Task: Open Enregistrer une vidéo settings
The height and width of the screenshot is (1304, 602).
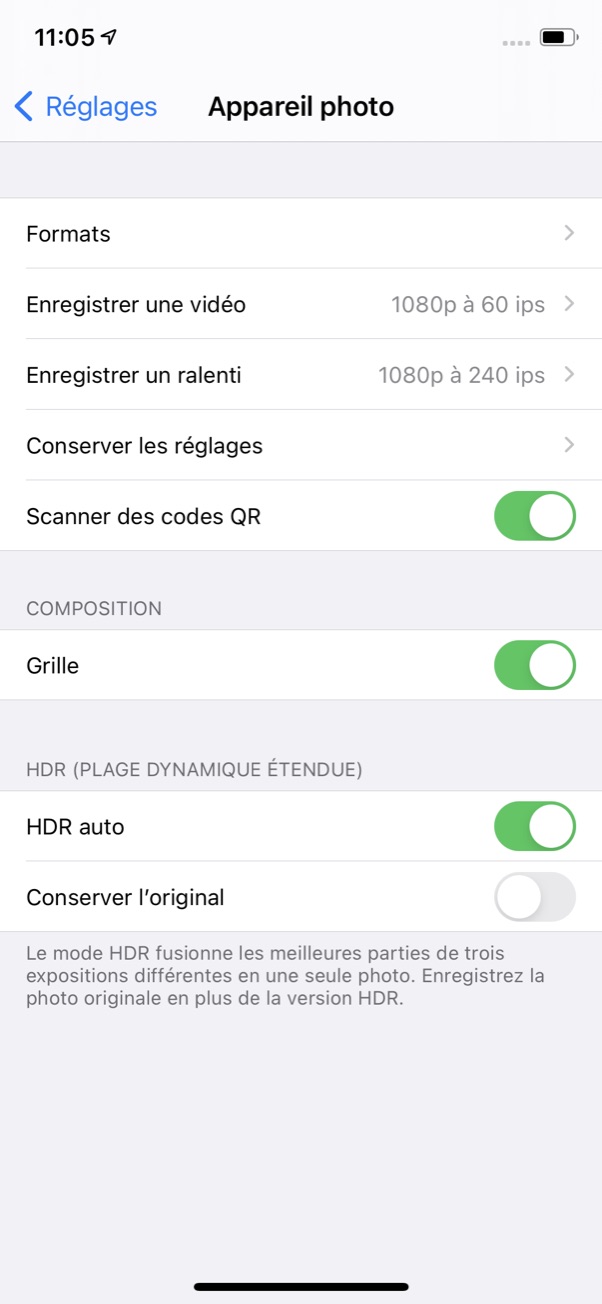Action: 301,304
